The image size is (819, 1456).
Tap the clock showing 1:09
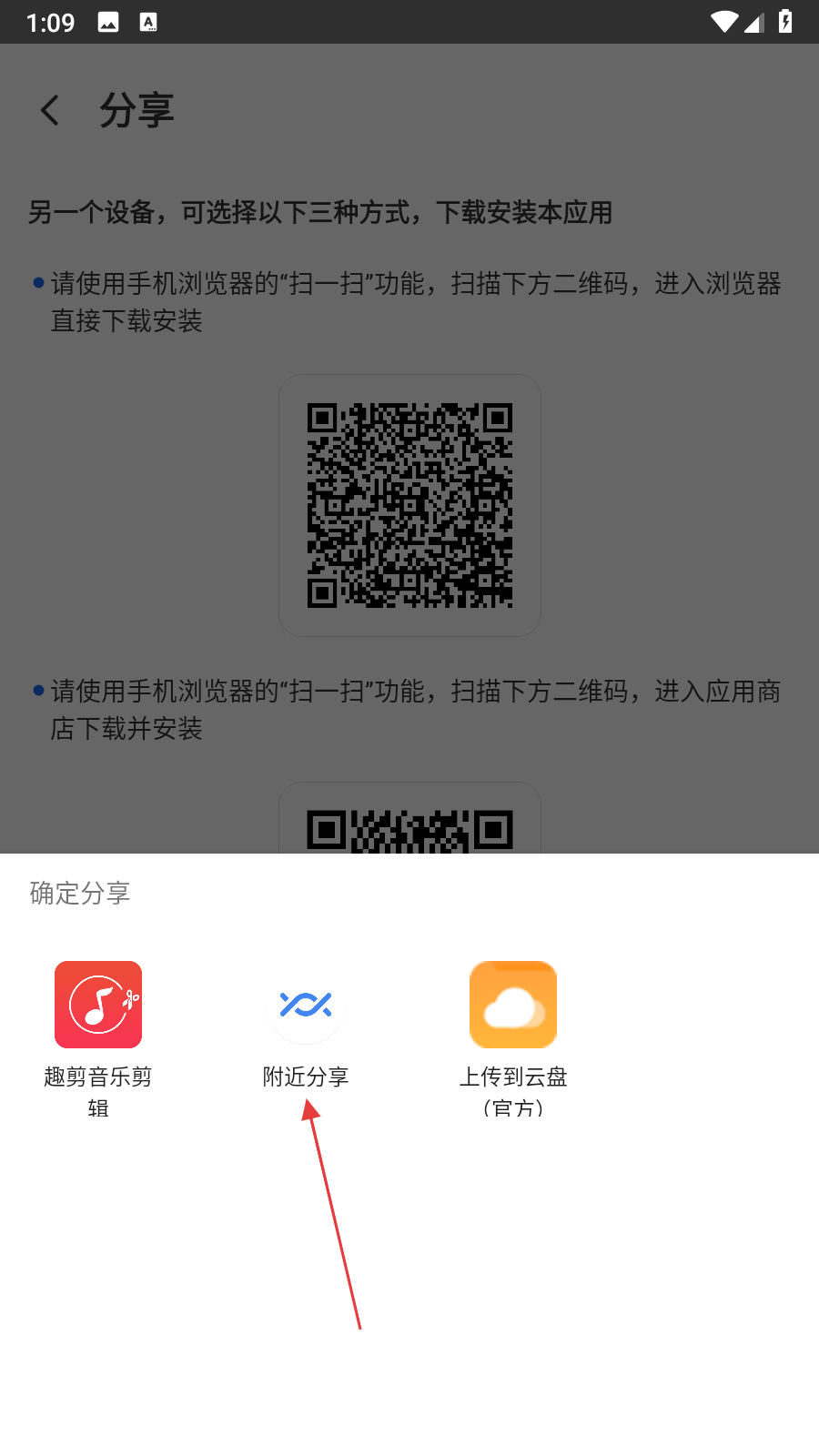pos(50,21)
